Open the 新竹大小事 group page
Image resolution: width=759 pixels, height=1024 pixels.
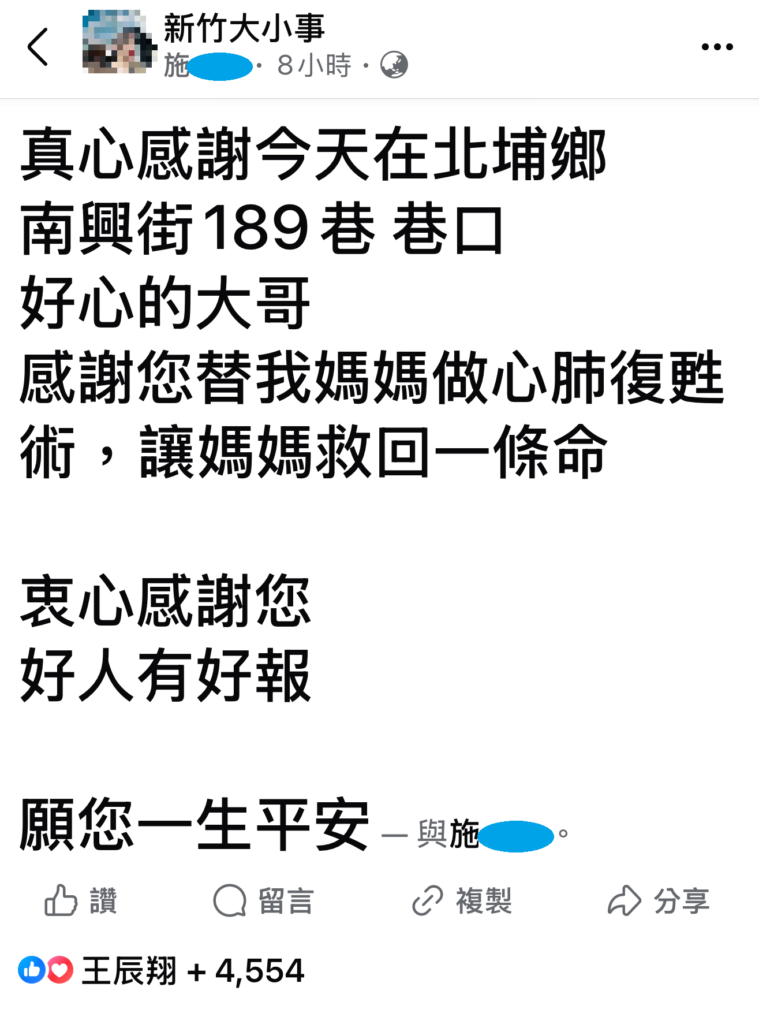244,27
